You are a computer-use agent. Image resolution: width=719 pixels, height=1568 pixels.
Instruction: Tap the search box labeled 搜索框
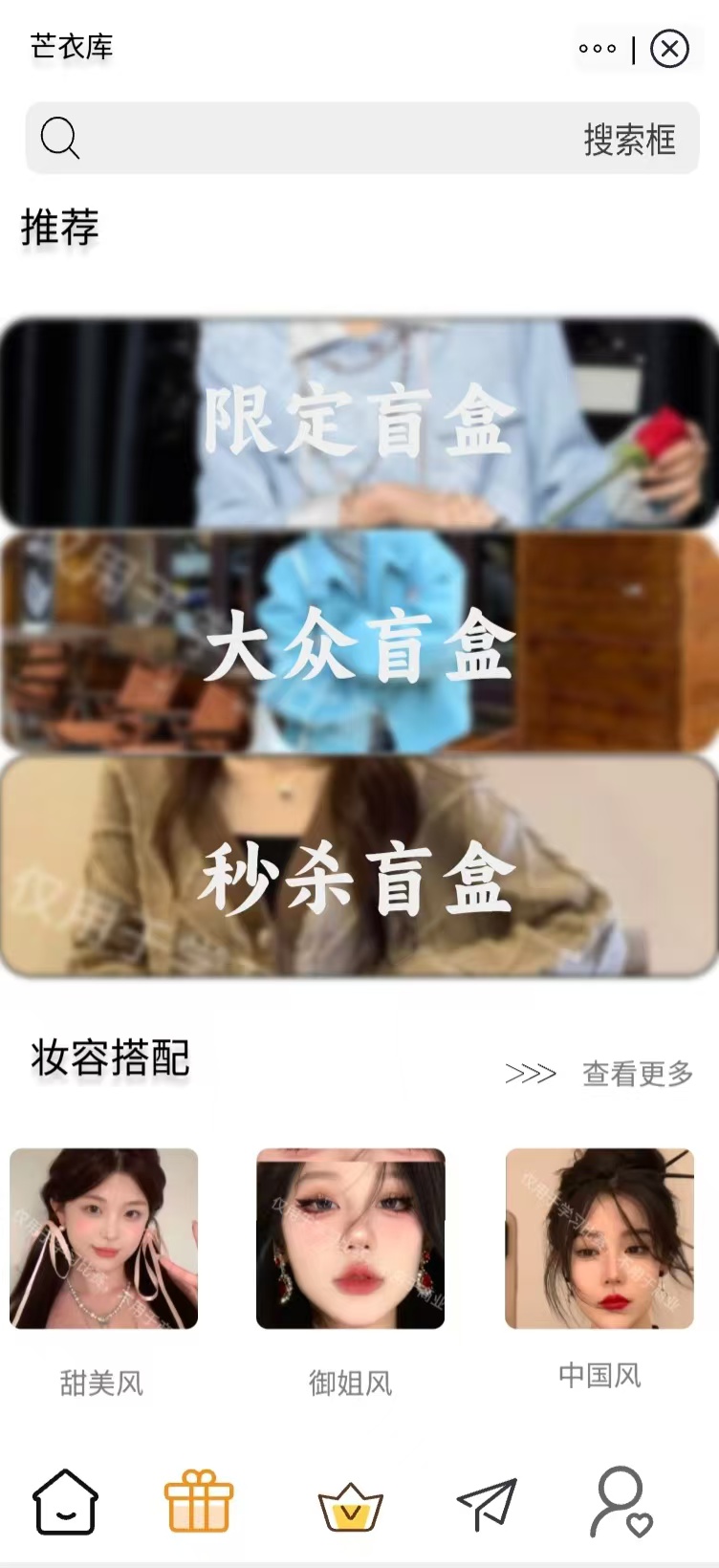(x=361, y=139)
